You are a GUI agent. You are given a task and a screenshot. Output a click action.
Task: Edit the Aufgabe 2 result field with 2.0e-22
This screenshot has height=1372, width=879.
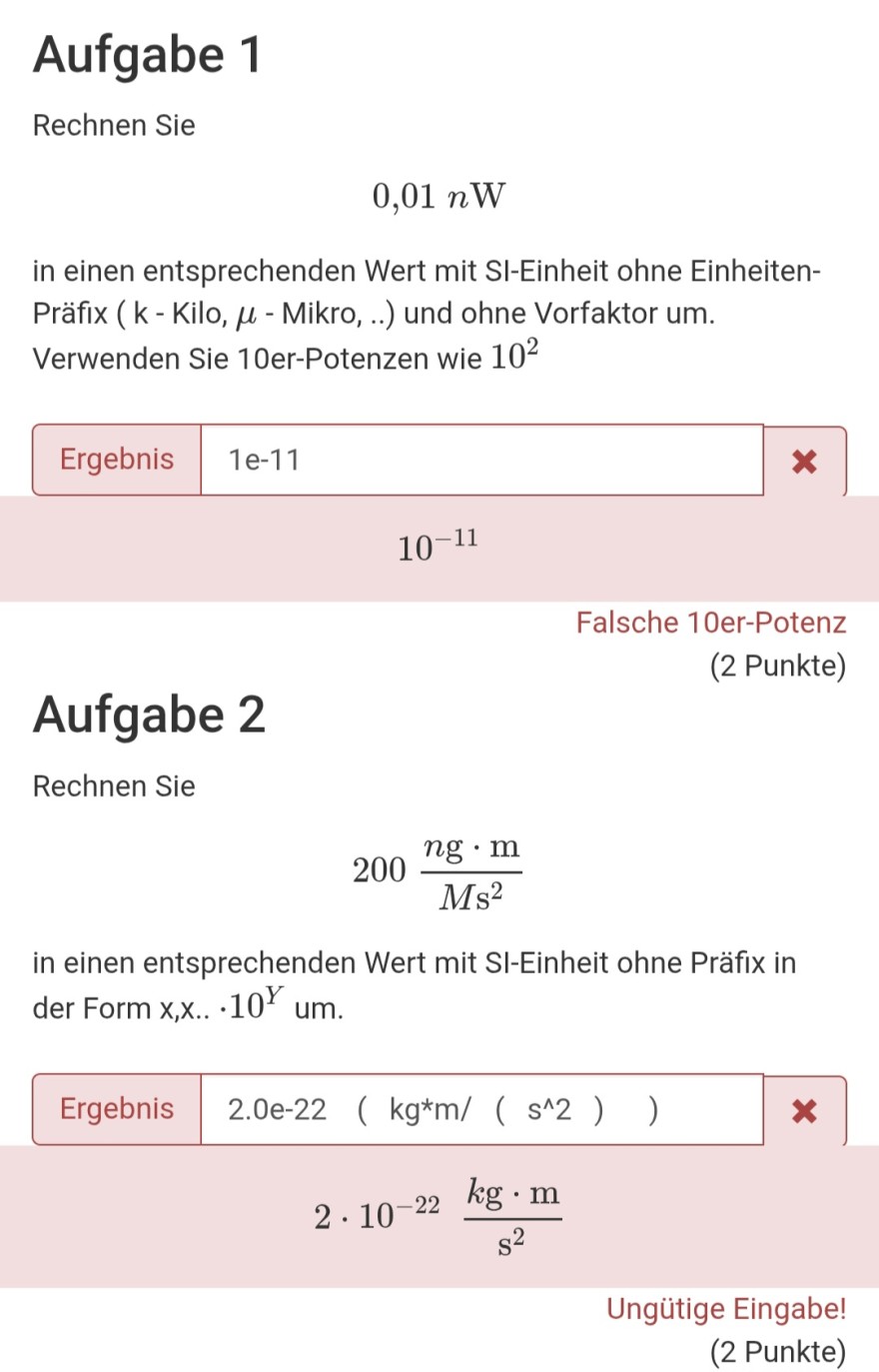(x=481, y=1109)
